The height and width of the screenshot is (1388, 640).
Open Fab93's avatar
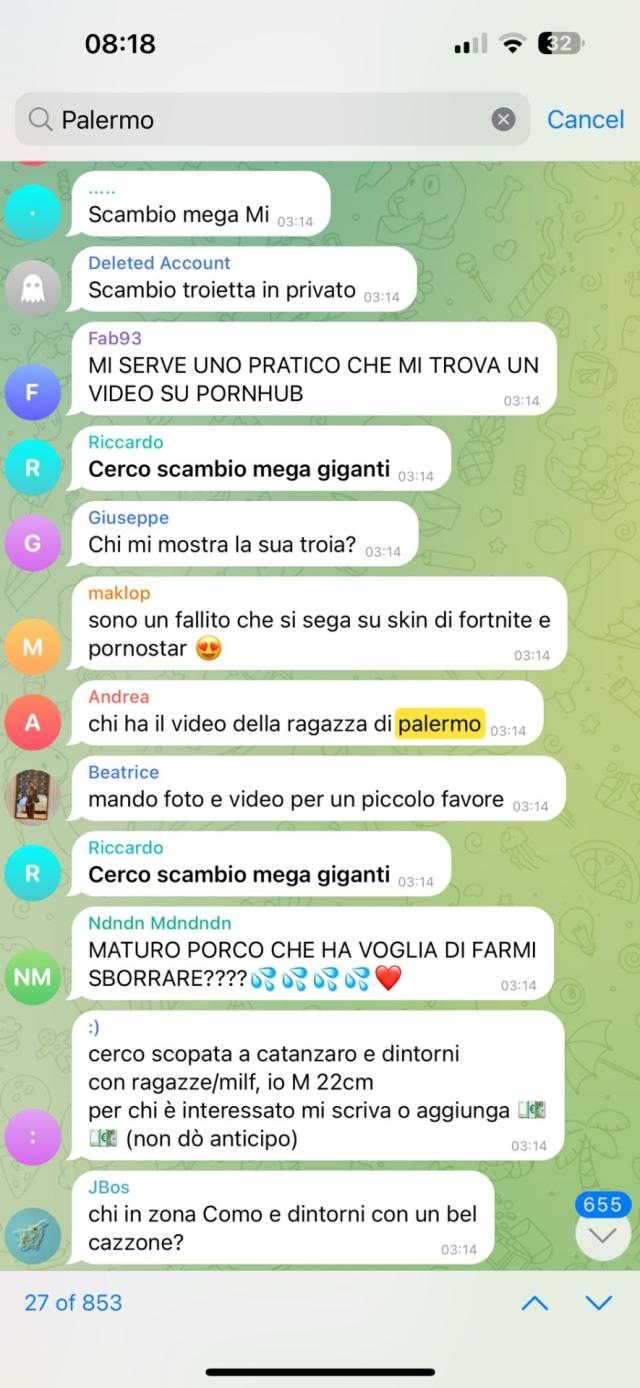pyautogui.click(x=32, y=392)
